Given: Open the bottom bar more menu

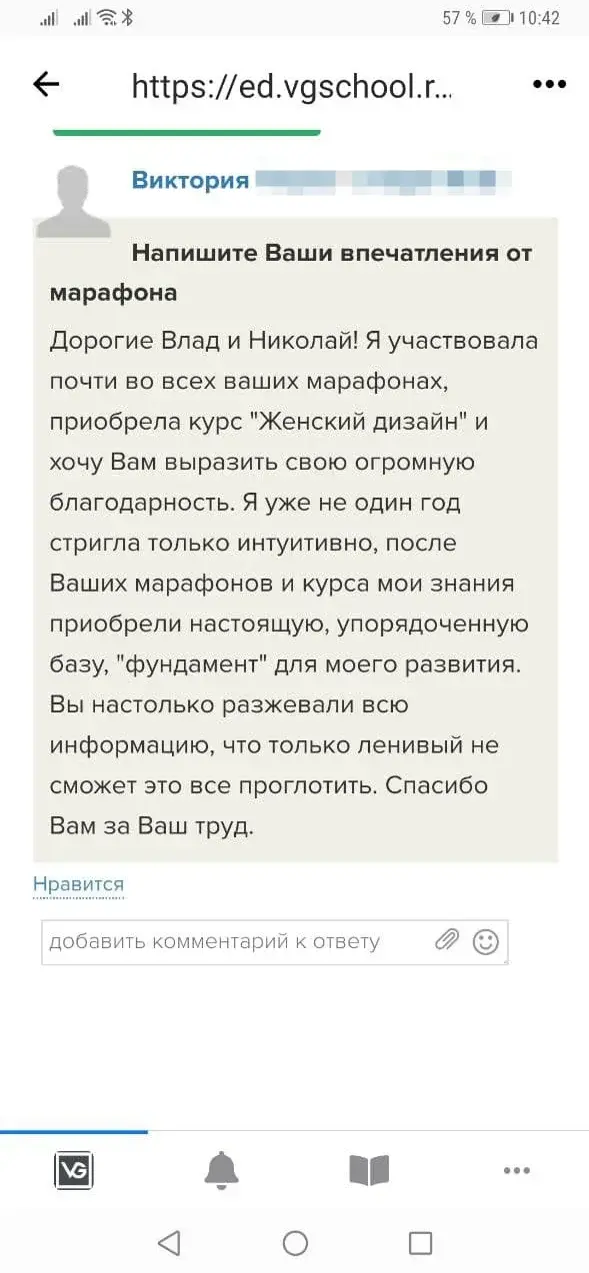Looking at the screenshot, I should (x=516, y=1170).
